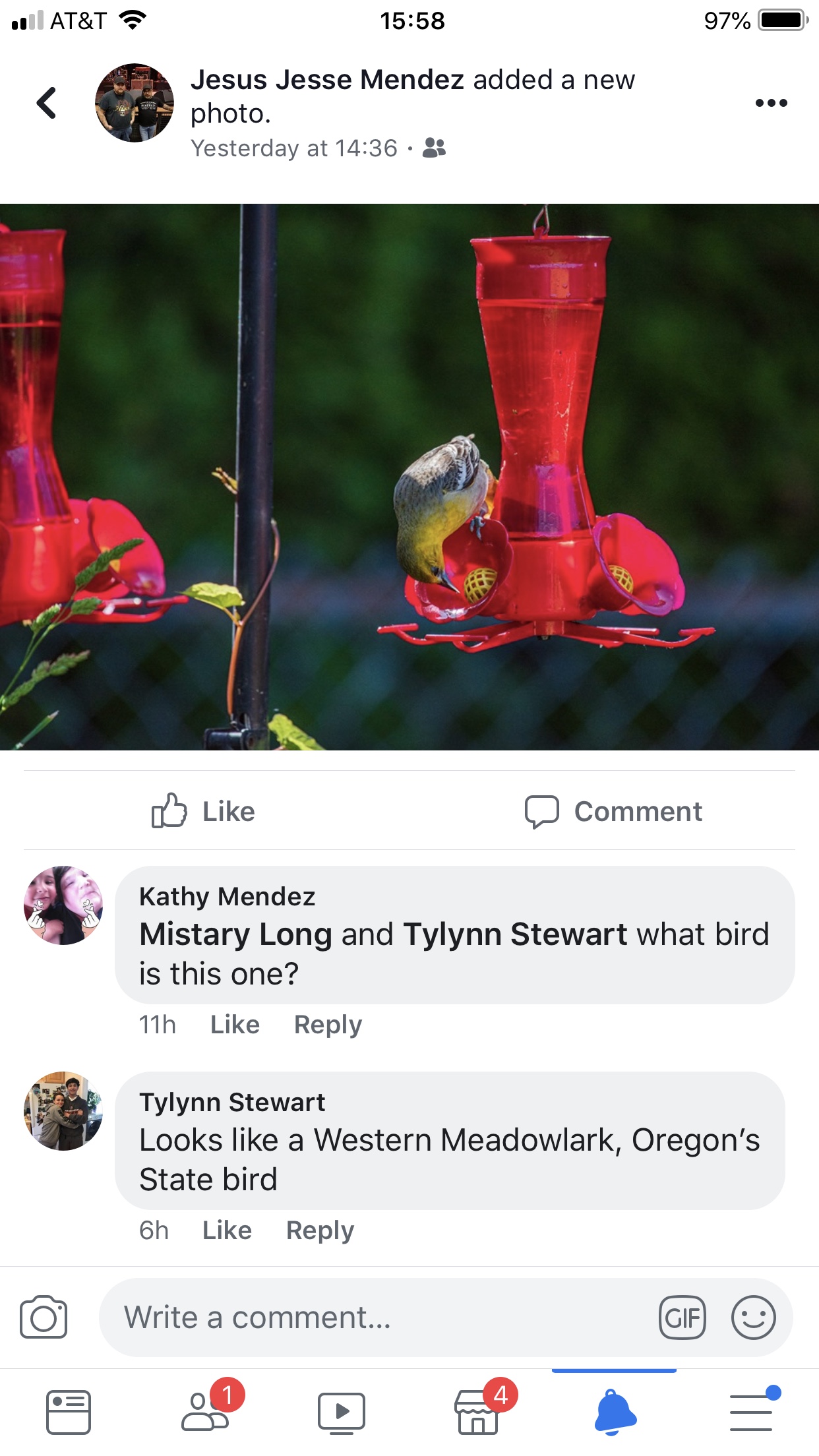This screenshot has width=819, height=1456.
Task: Open the main menu tab
Action: click(751, 1412)
